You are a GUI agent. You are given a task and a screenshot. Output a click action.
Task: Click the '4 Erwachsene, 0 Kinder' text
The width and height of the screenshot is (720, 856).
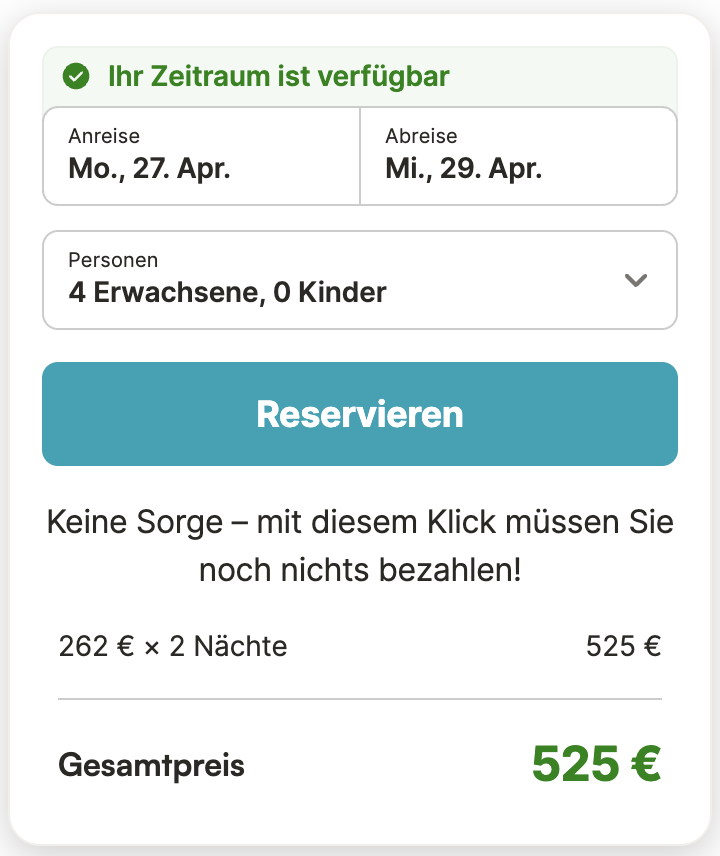tap(226, 292)
